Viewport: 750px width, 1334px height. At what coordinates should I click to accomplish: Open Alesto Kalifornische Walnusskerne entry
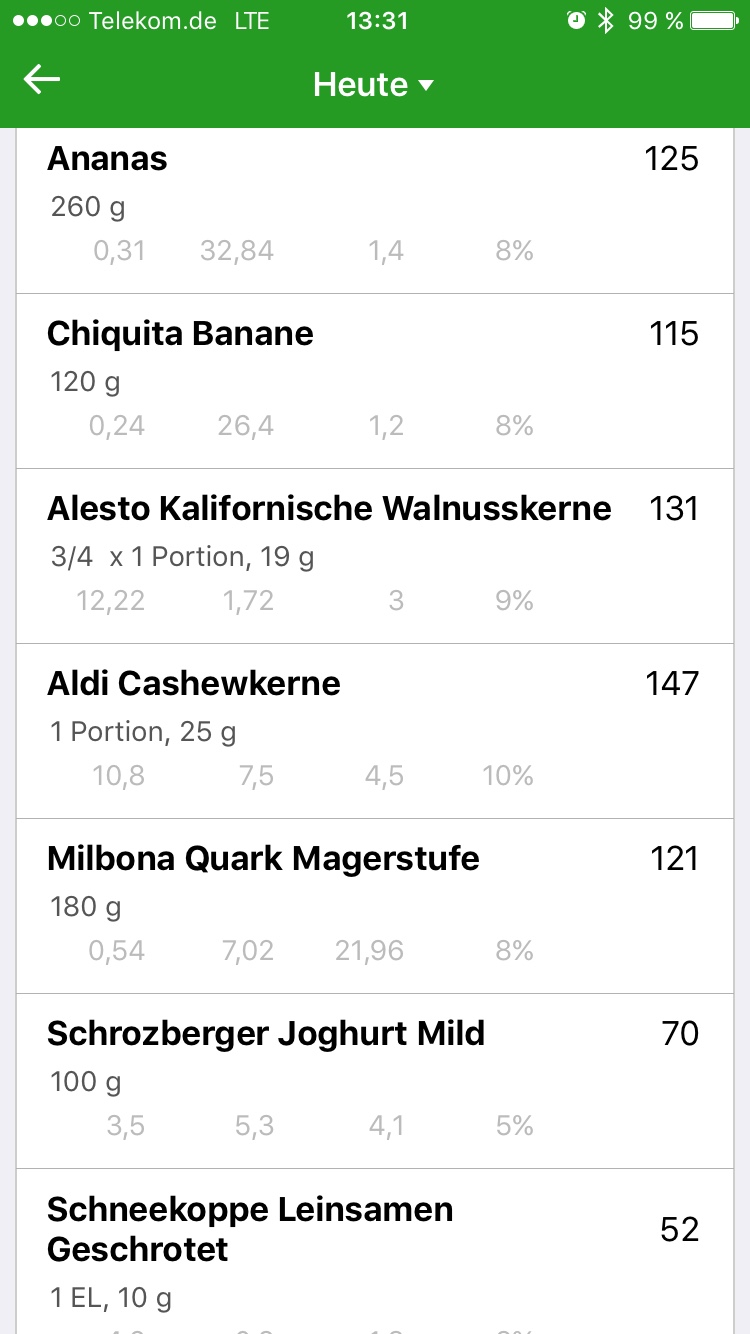point(374,556)
